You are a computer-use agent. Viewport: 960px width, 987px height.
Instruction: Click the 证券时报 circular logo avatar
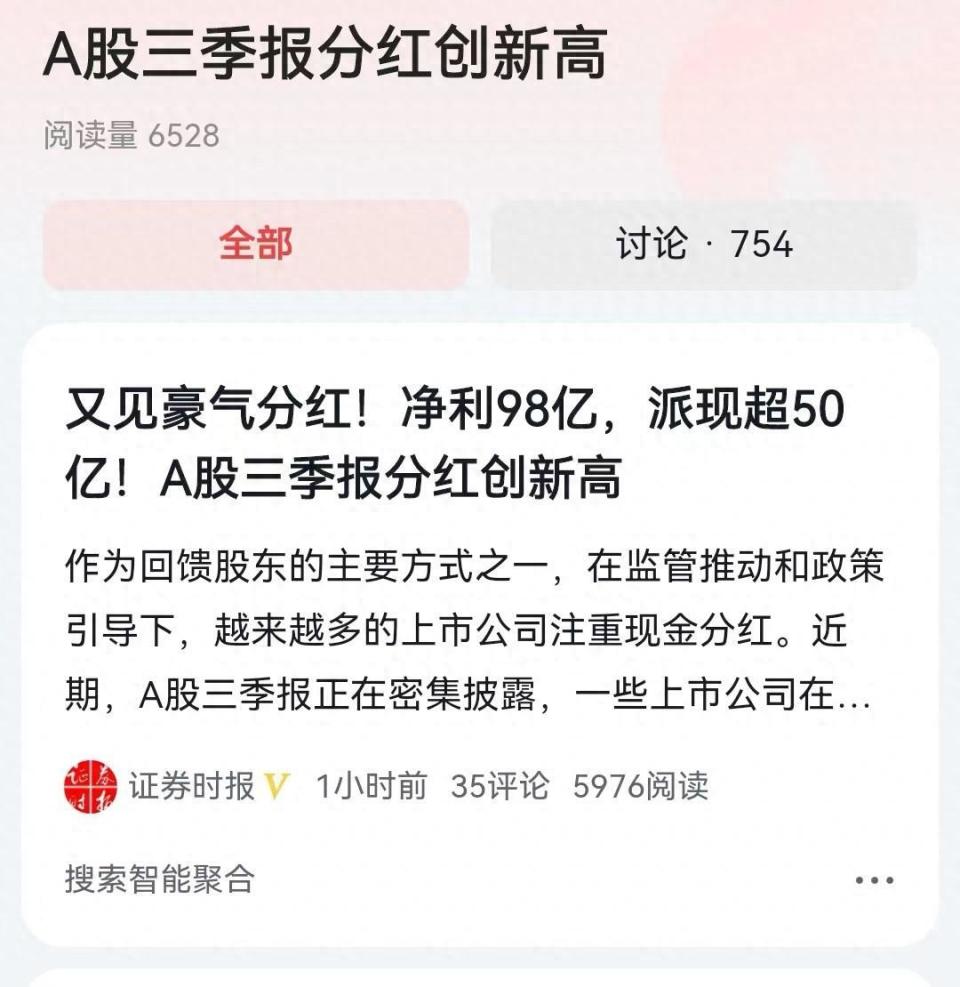(90, 788)
